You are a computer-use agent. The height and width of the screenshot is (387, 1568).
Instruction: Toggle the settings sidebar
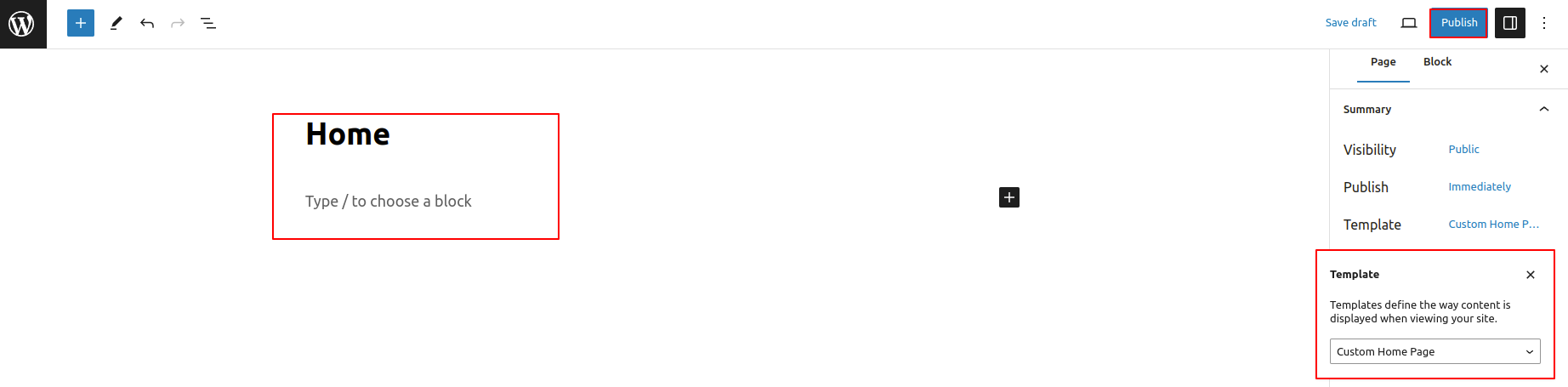[x=1510, y=23]
